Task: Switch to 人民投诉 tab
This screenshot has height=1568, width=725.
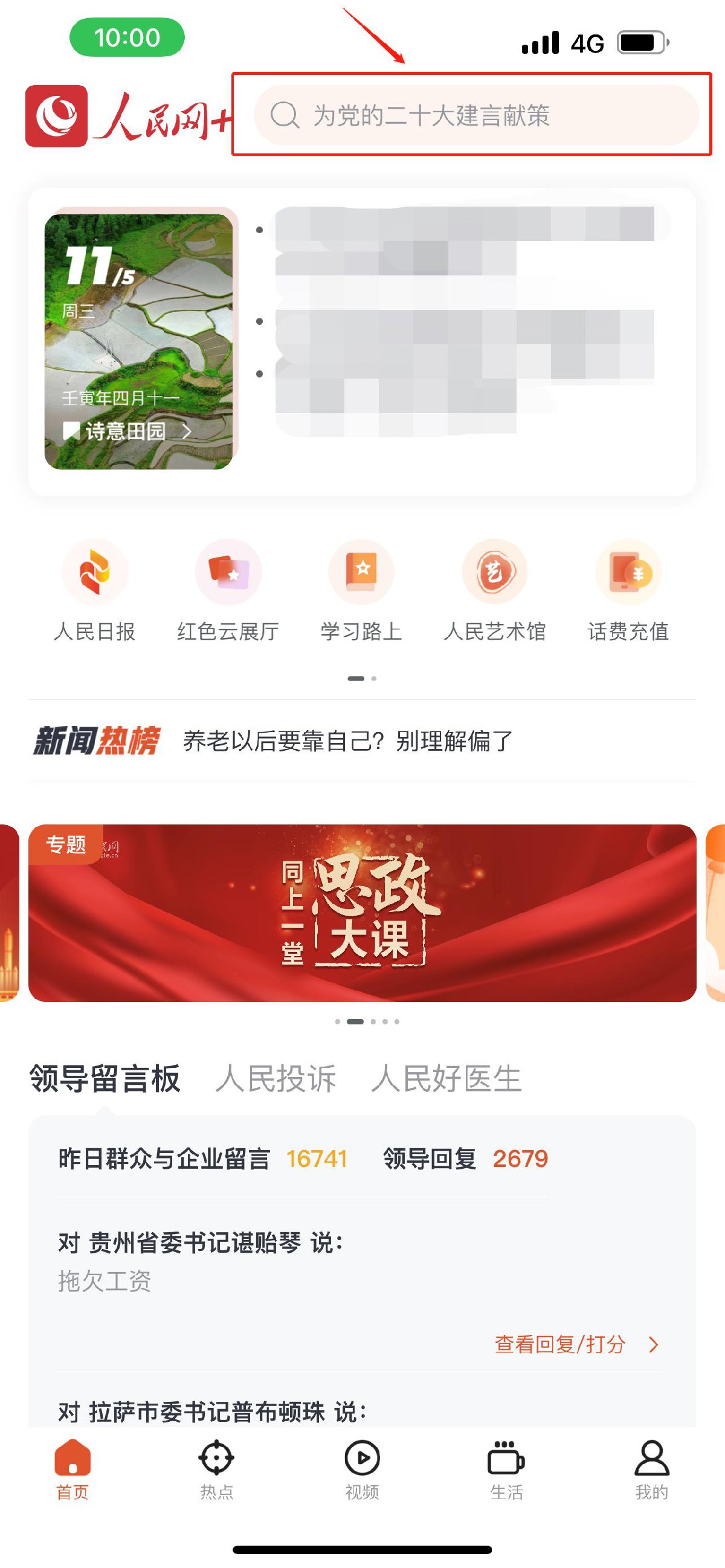Action: pos(275,1079)
